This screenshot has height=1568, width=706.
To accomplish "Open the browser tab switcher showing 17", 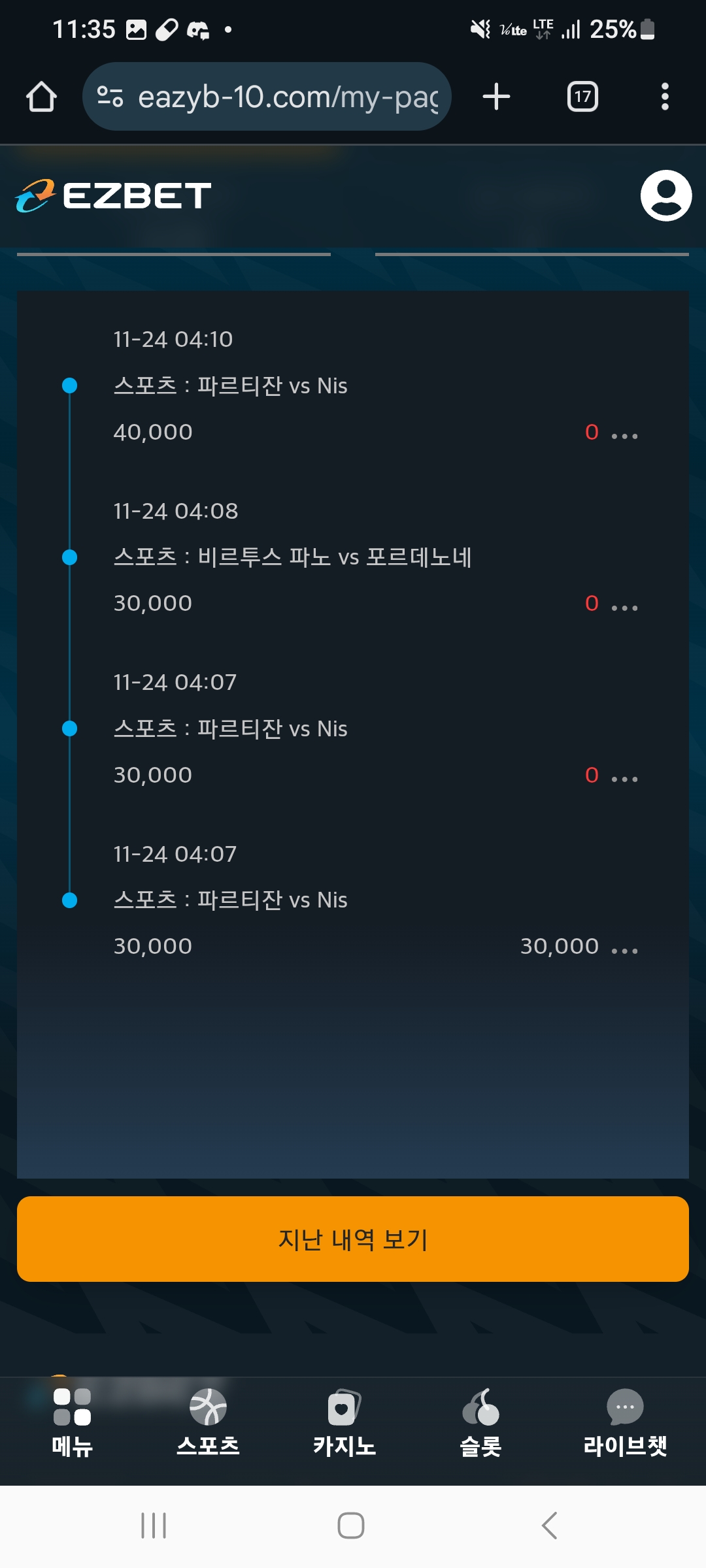I will [x=582, y=96].
